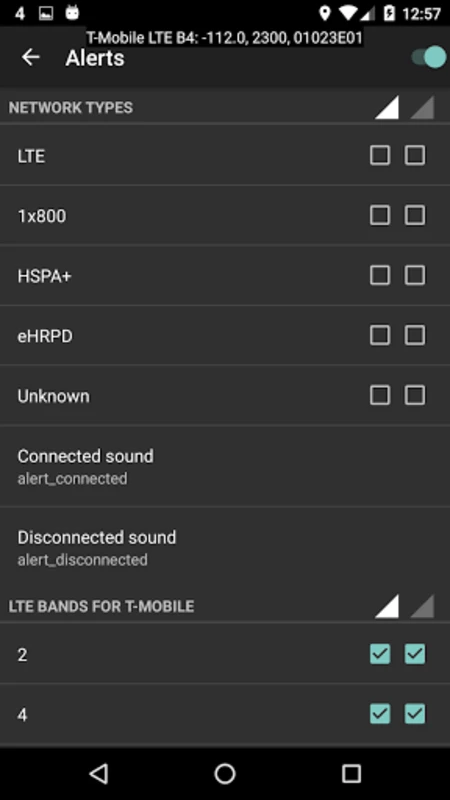Viewport: 450px width, 800px height.
Task: Check the second LTE network type checkbox
Action: click(x=415, y=155)
